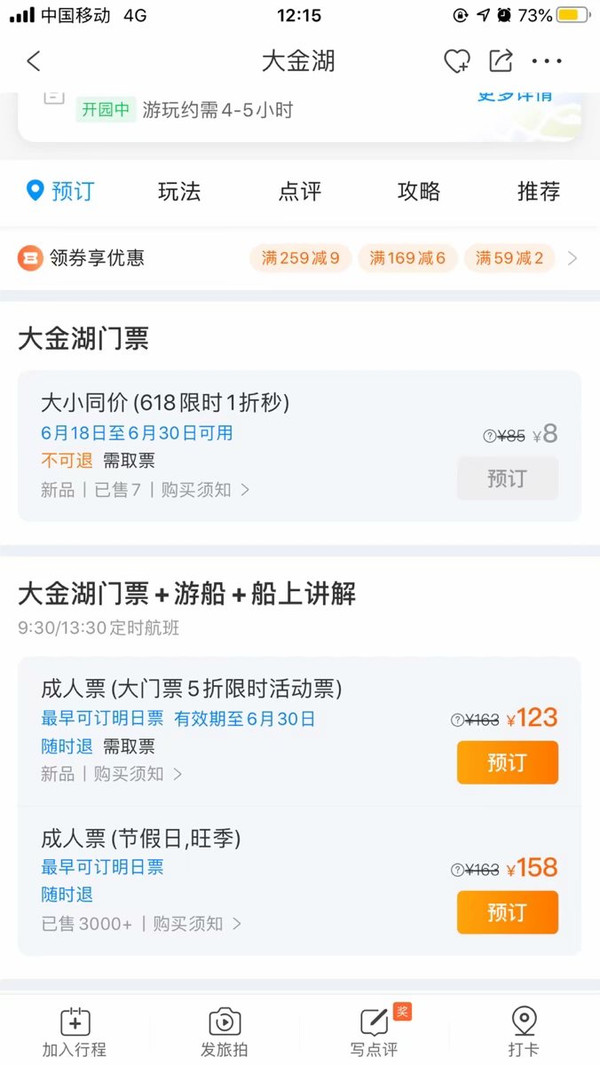Viewport: 600px width, 1065px height.
Task: Select the 预订 tab
Action: point(60,192)
